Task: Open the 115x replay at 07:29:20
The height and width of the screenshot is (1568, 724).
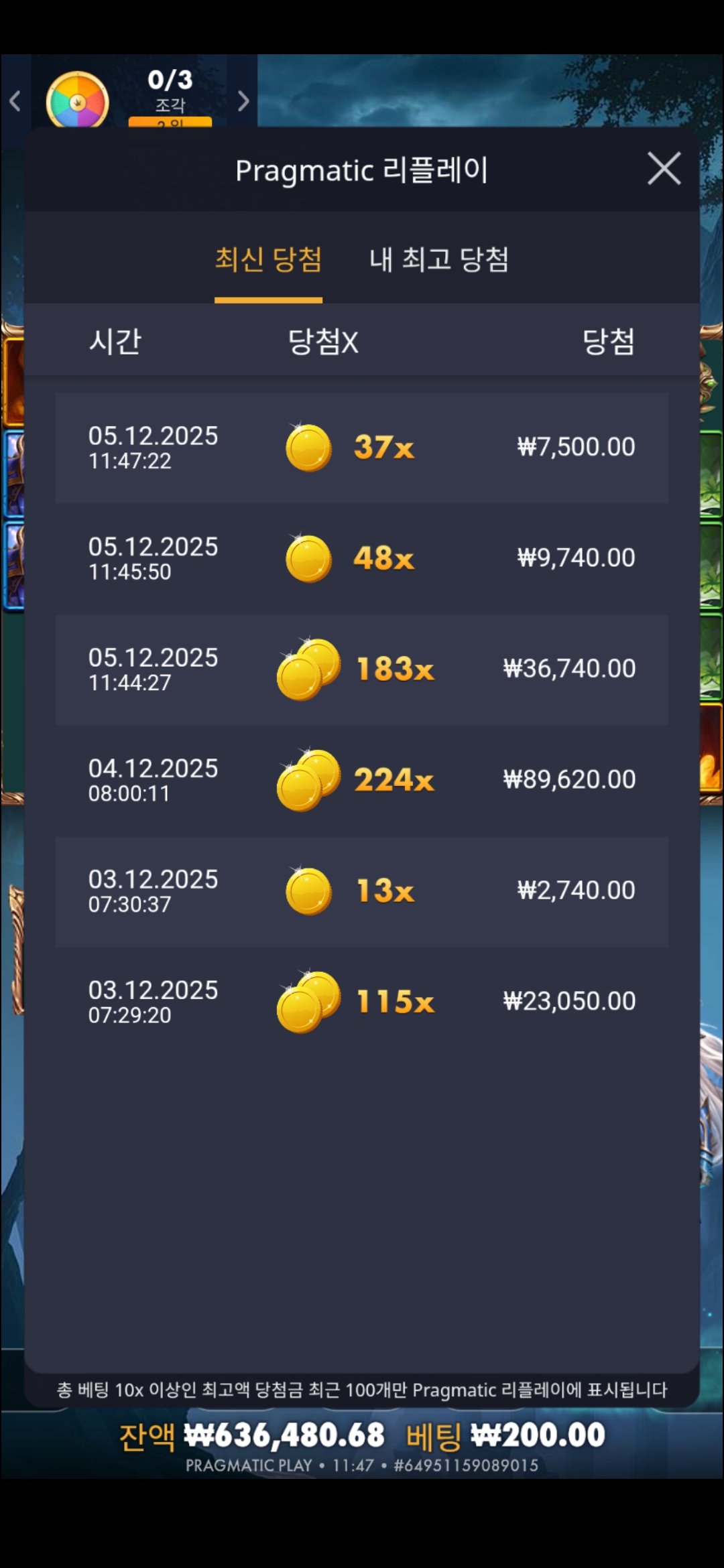Action: point(361,1002)
